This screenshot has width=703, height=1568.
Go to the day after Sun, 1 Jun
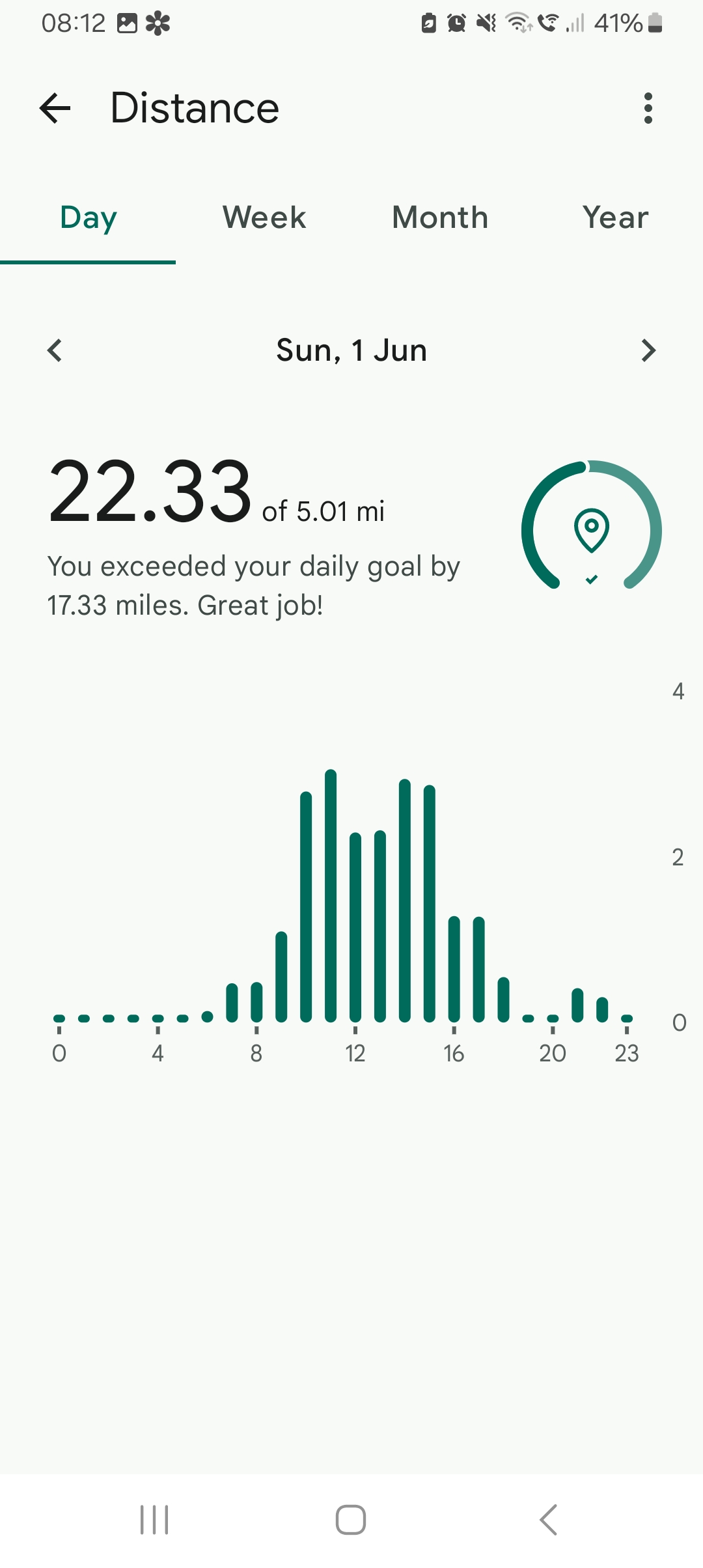(648, 350)
